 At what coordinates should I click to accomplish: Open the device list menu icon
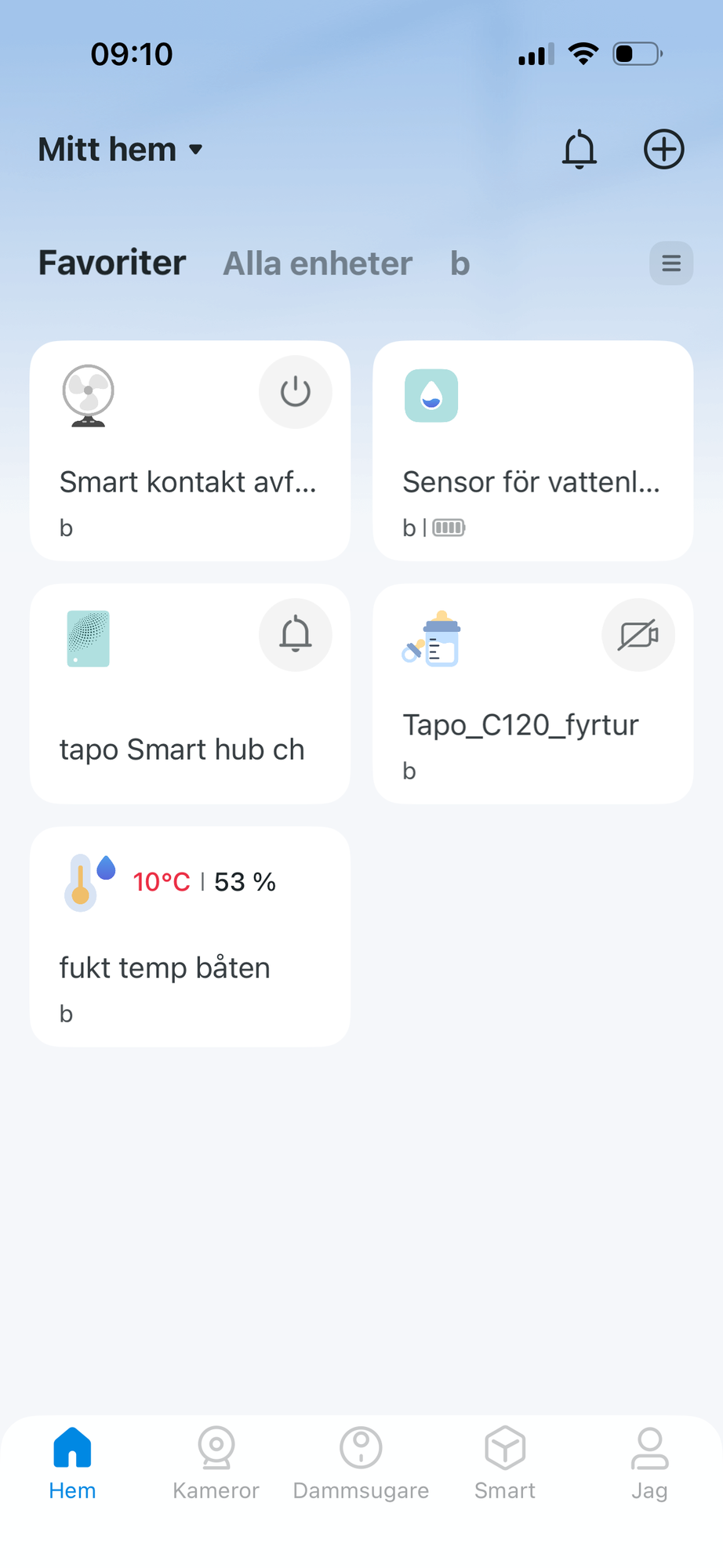click(x=671, y=263)
